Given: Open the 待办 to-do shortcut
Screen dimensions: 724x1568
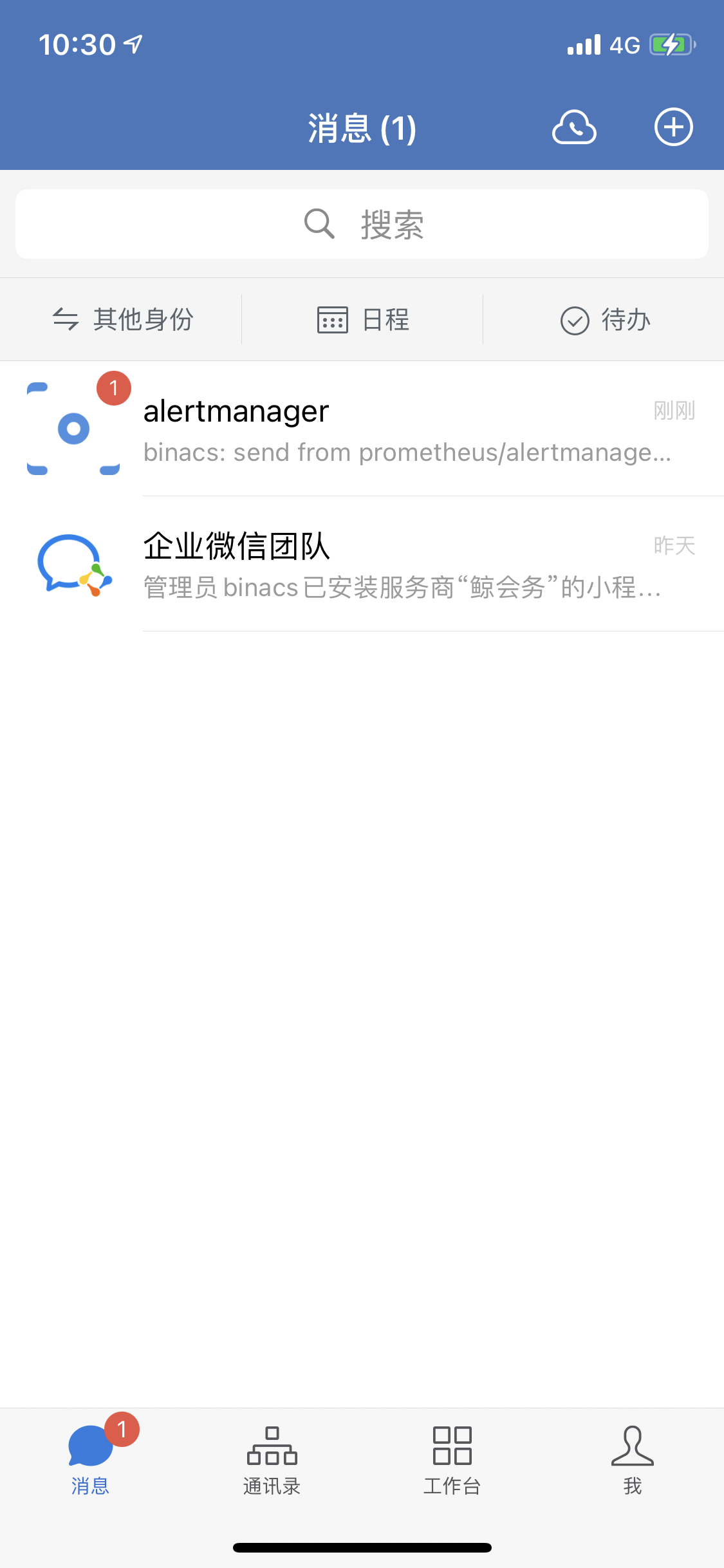Looking at the screenshot, I should pos(604,319).
